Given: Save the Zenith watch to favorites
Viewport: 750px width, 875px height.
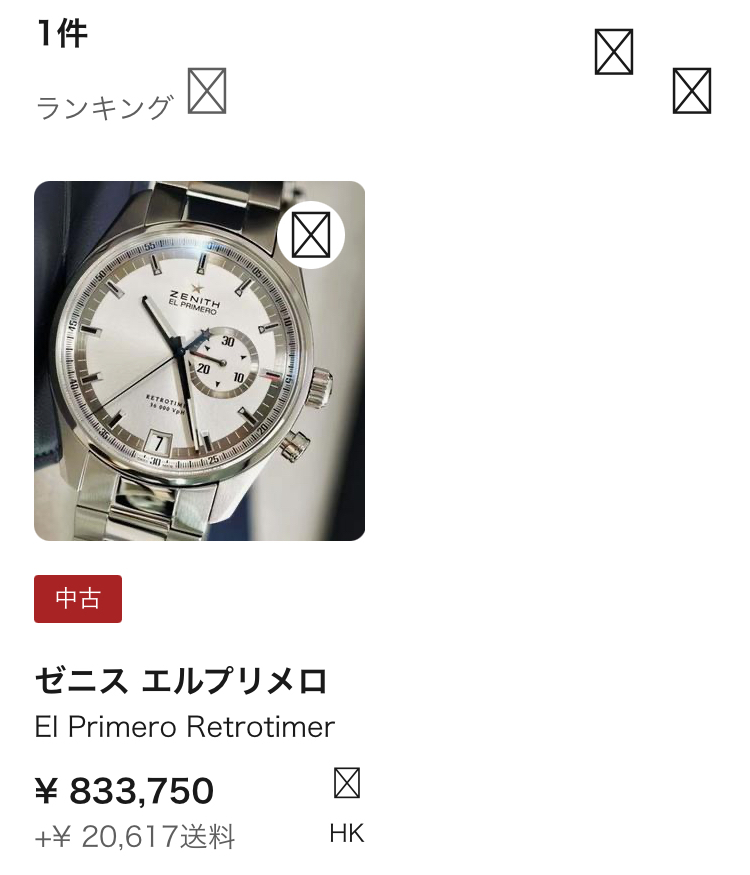Looking at the screenshot, I should (x=311, y=235).
